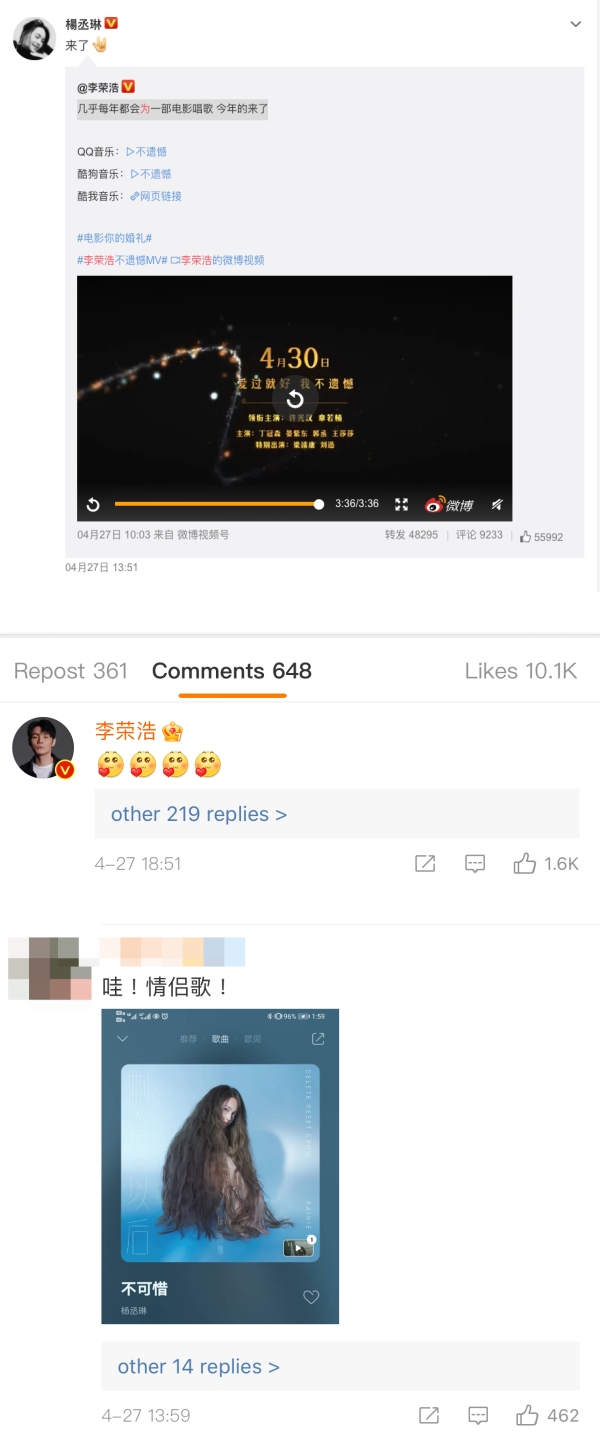This screenshot has height=1438, width=600.
Task: Open the #电影你的婚礼# hashtag
Action: 114,238
